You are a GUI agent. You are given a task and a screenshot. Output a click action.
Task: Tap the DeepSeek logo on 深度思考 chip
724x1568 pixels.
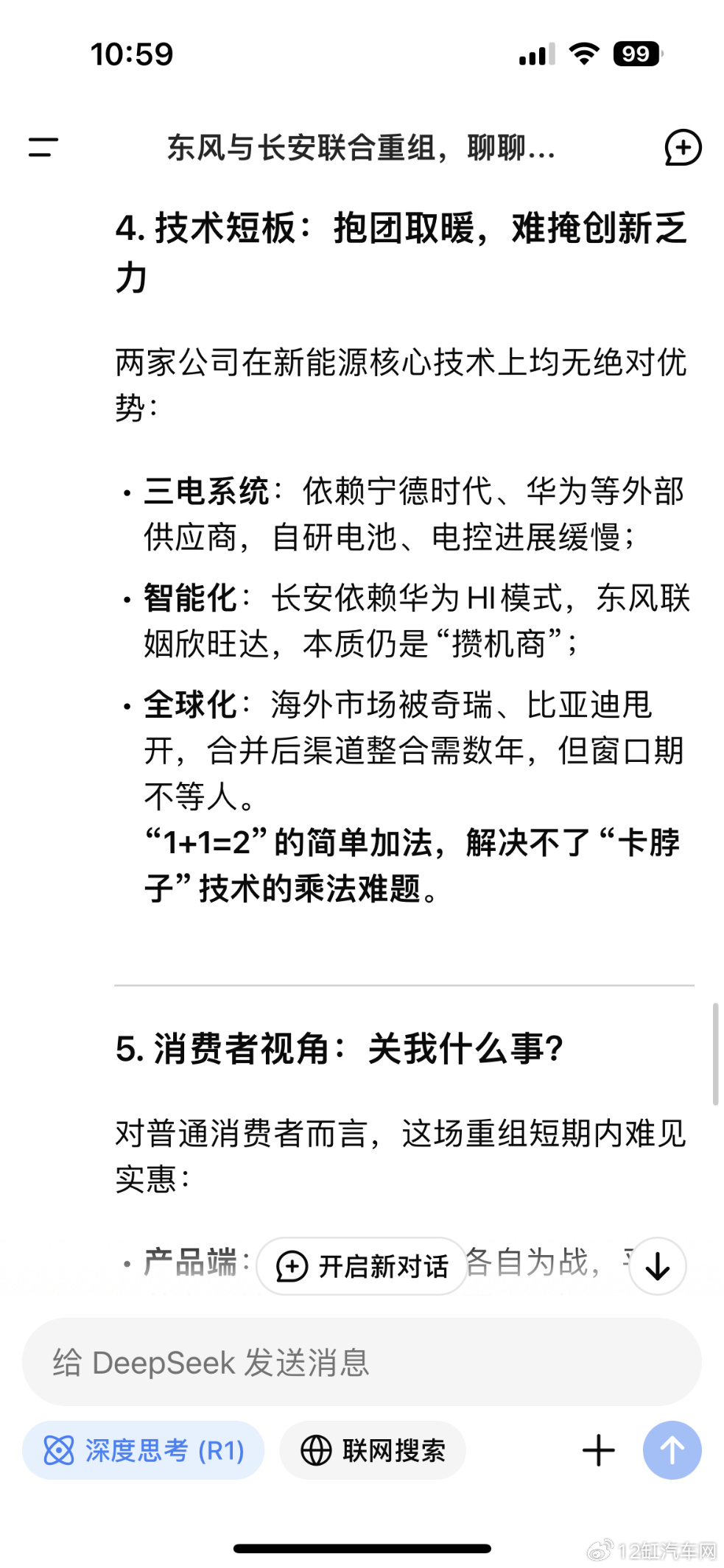[x=60, y=1449]
